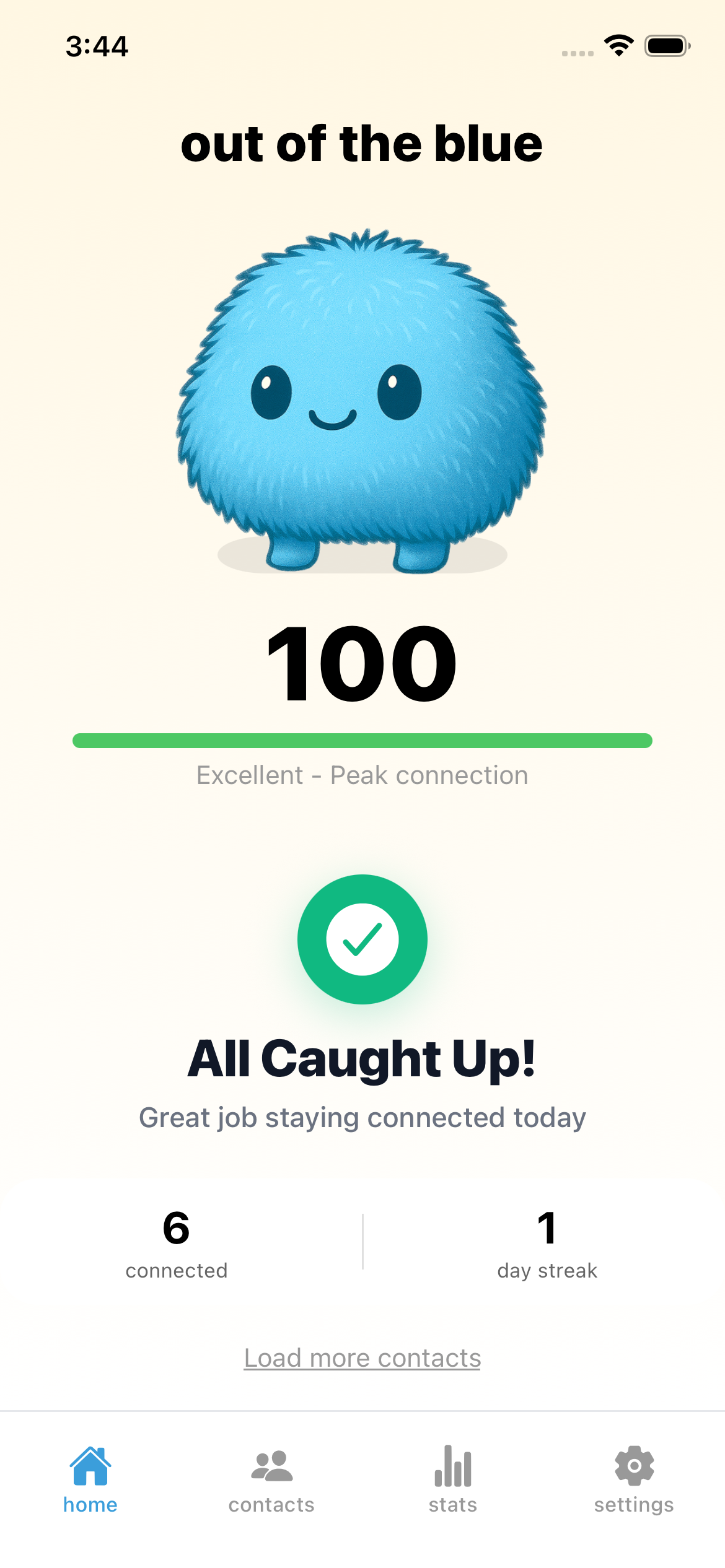Tap the green checkmark circle
Screen dimensions: 725x1568
pos(362,939)
